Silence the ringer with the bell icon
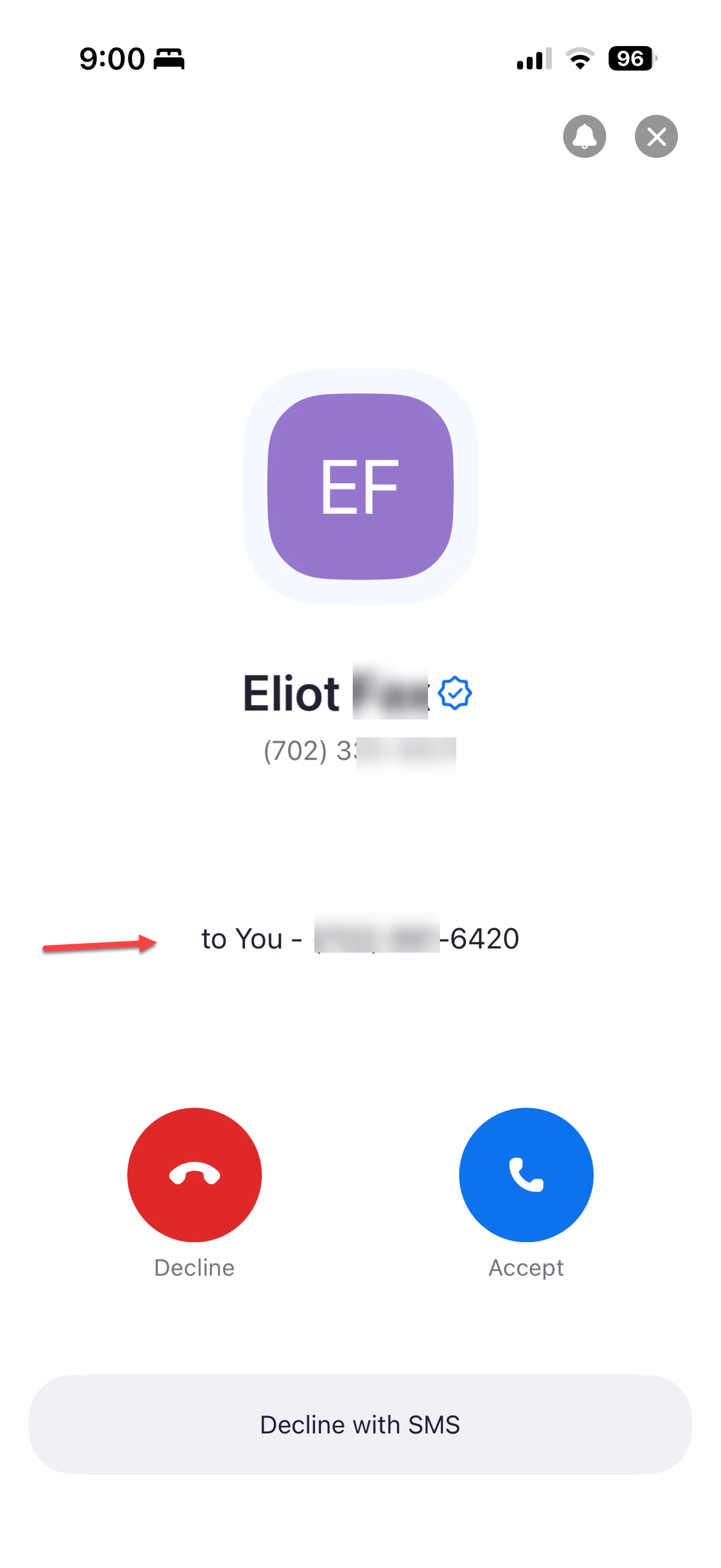The image size is (721, 1568). click(584, 136)
